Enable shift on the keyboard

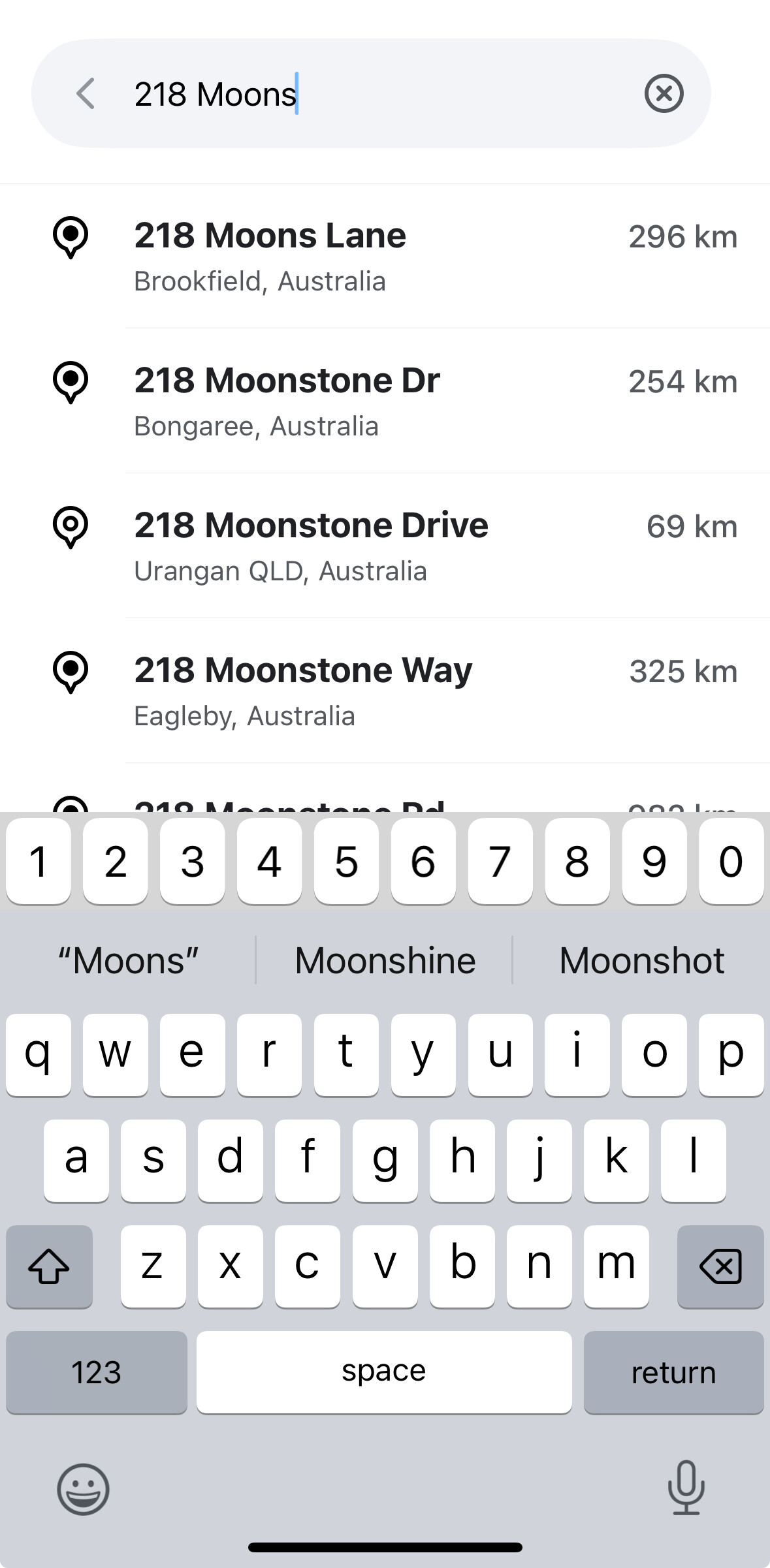click(49, 1266)
